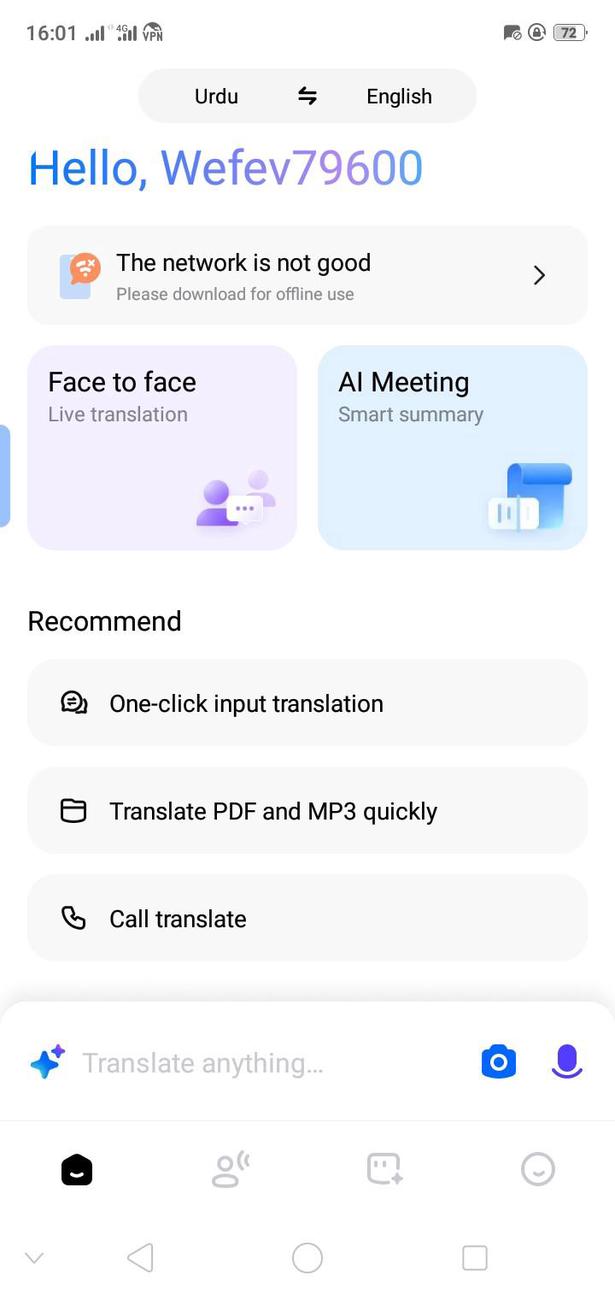Open camera translation
This screenshot has height=1299, width=615.
coord(498,1062)
